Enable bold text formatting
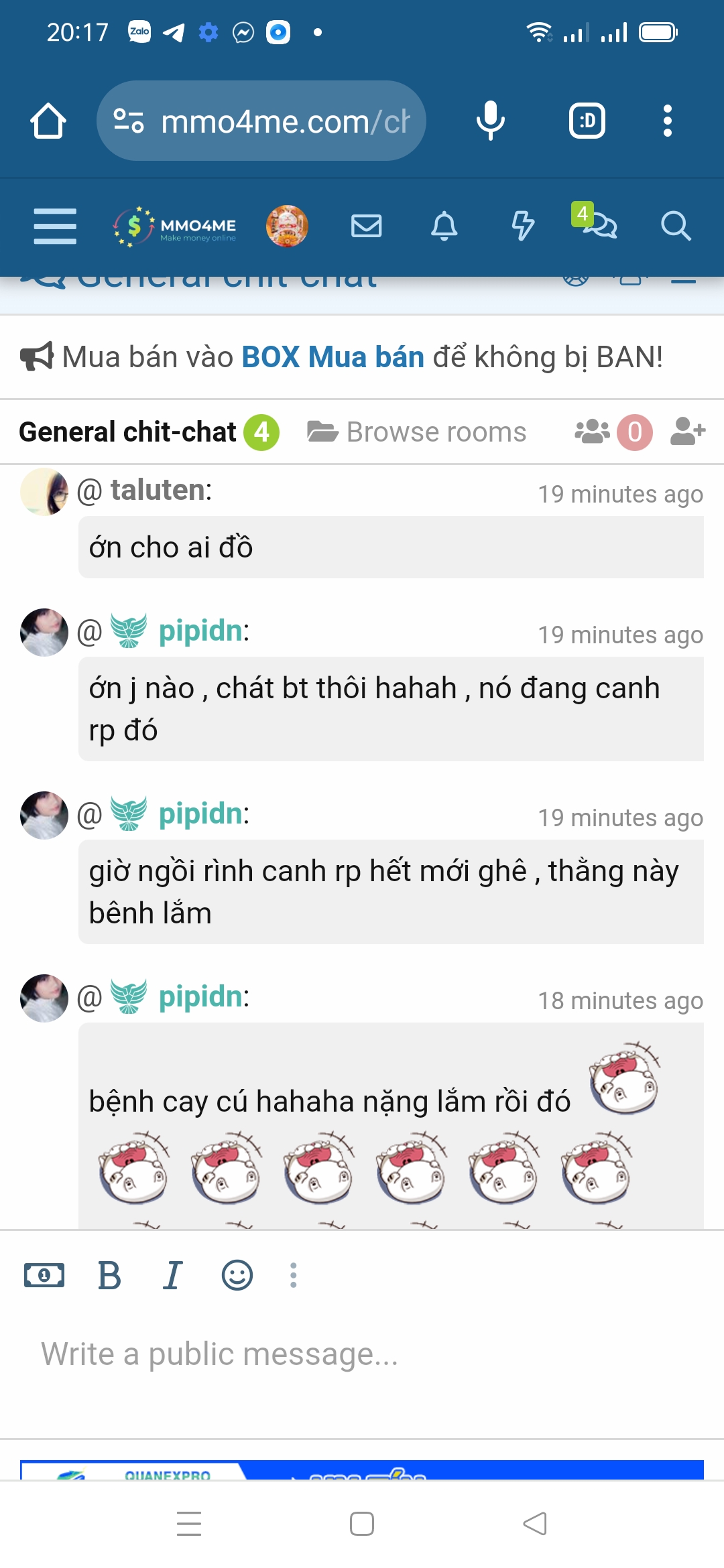This screenshot has height=1568, width=724. coord(109,1275)
